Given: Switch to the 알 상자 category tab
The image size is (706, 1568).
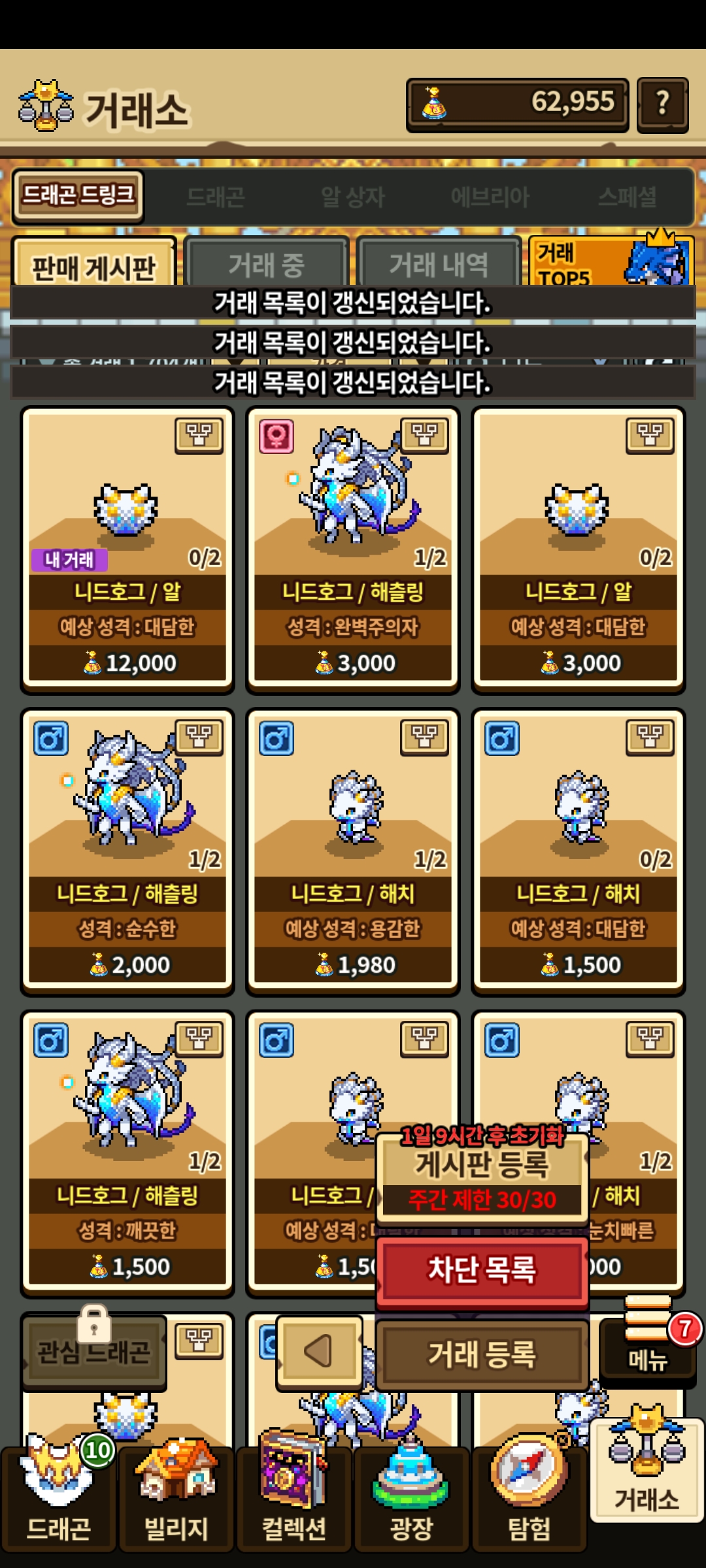Looking at the screenshot, I should (x=352, y=197).
